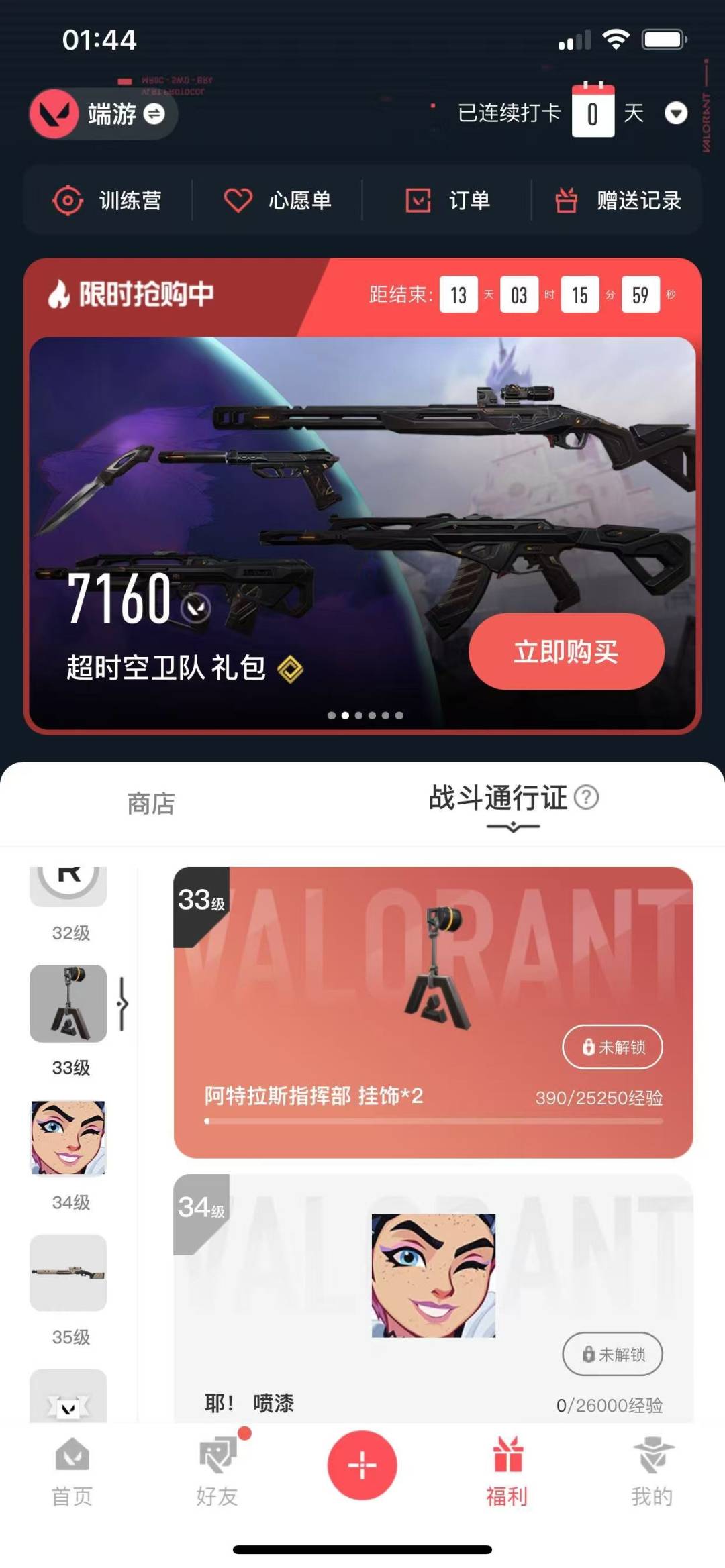Select level 33级 in the side list

(68, 1004)
